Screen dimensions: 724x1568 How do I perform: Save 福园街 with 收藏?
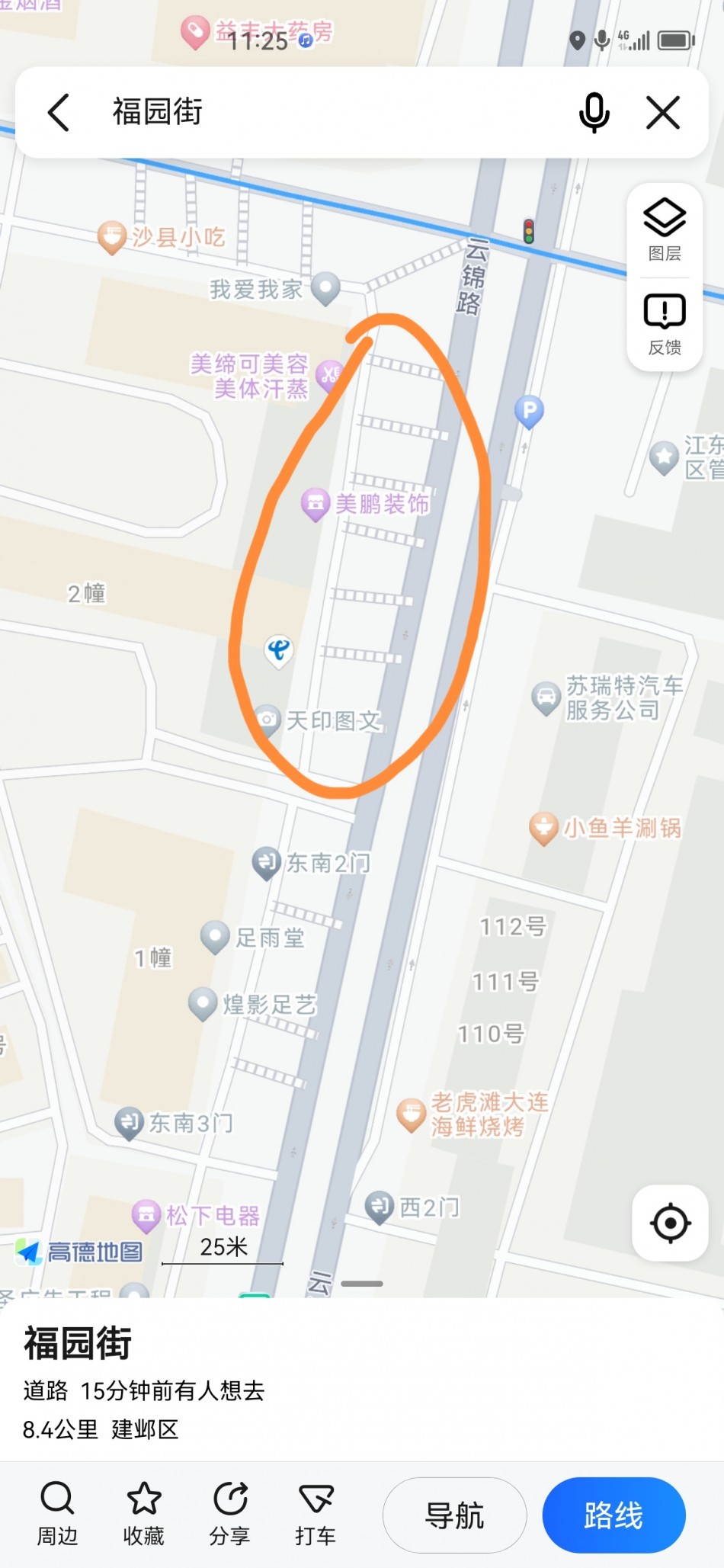pos(143,1513)
